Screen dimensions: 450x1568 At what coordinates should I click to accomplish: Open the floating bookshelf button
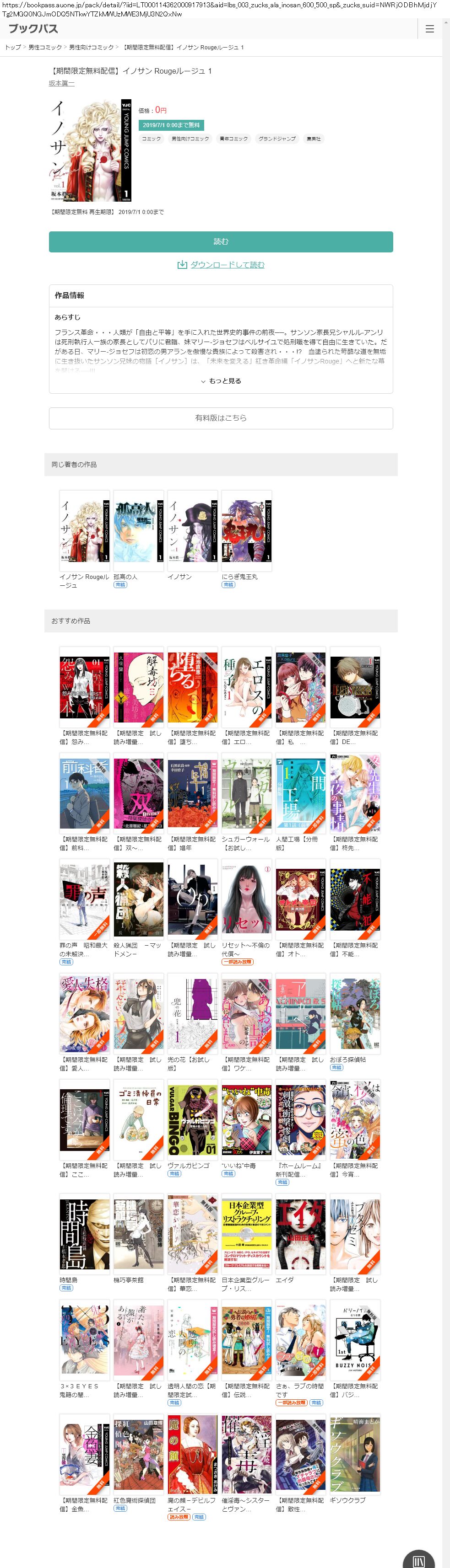point(418,1558)
